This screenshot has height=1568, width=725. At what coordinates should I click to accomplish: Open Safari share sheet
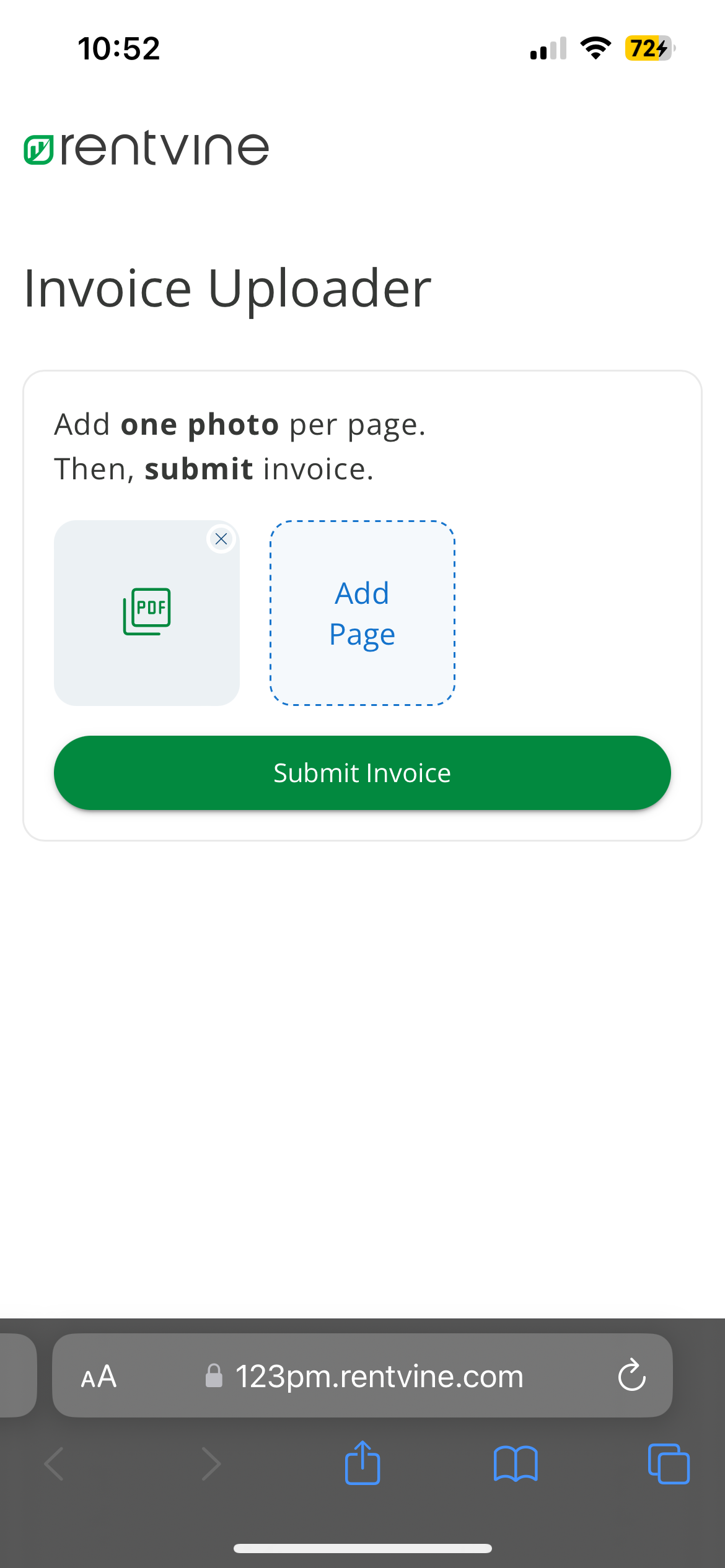click(x=362, y=1464)
